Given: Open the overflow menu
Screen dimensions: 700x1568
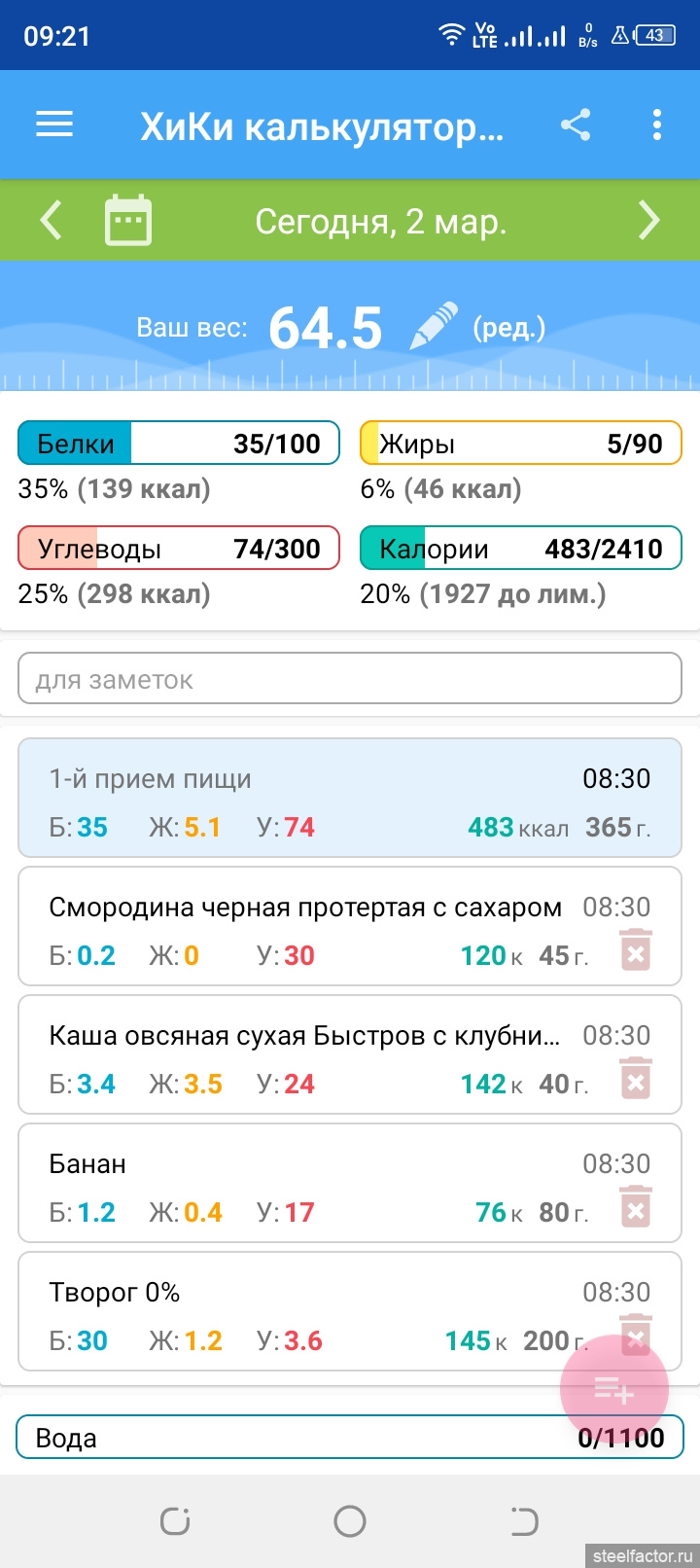Looking at the screenshot, I should point(657,125).
